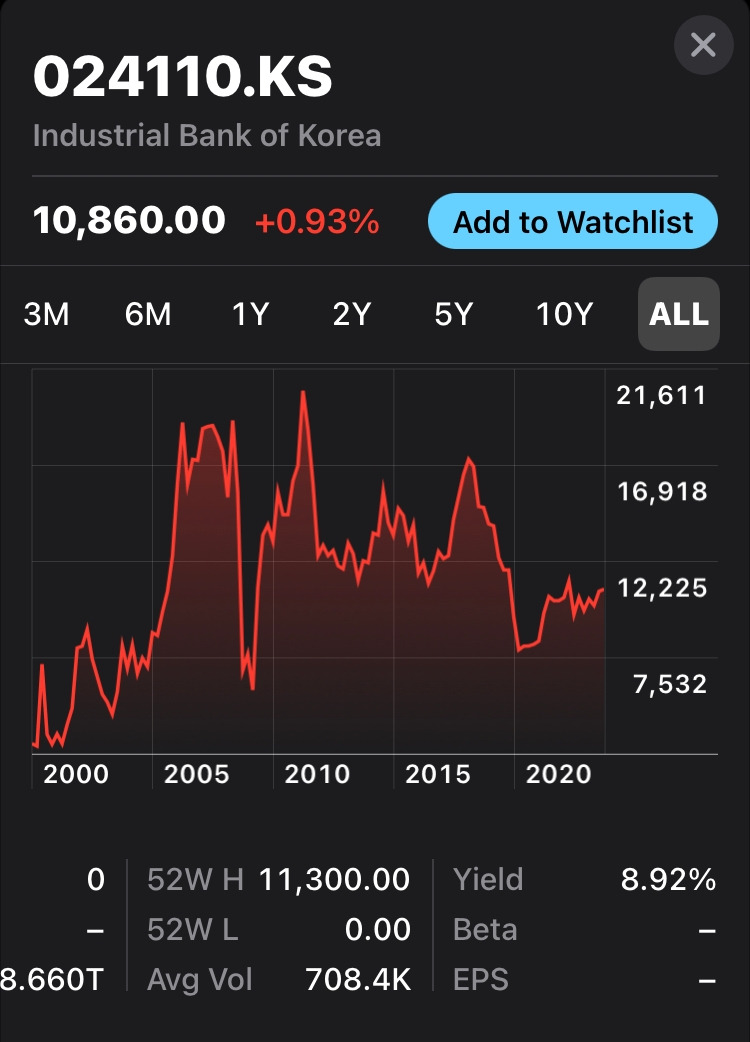This screenshot has height=1042, width=750.
Task: Change chart to 2Y range
Action: point(352,314)
